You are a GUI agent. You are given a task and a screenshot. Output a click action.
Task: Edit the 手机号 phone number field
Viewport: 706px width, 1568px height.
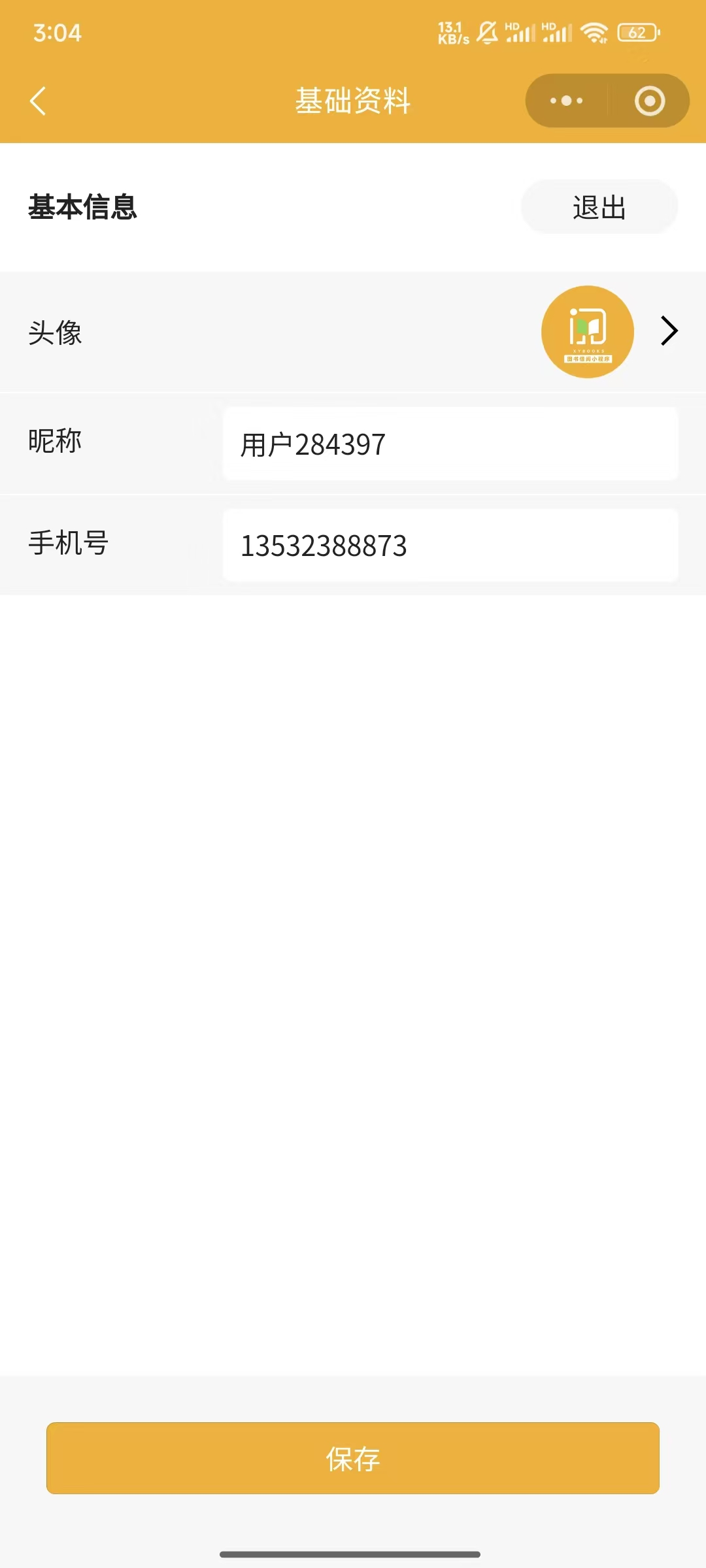(450, 546)
